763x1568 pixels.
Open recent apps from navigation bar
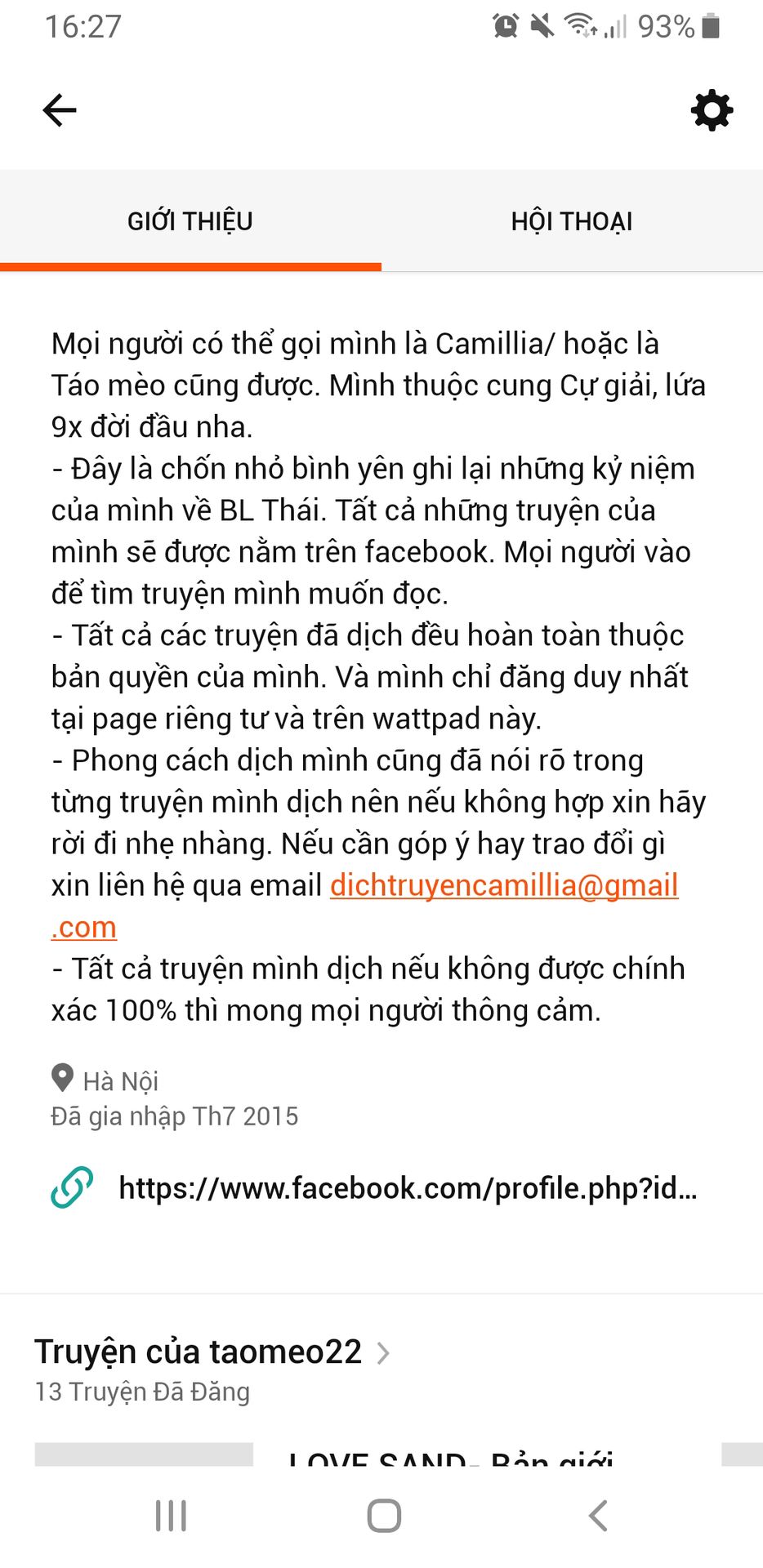click(171, 1516)
